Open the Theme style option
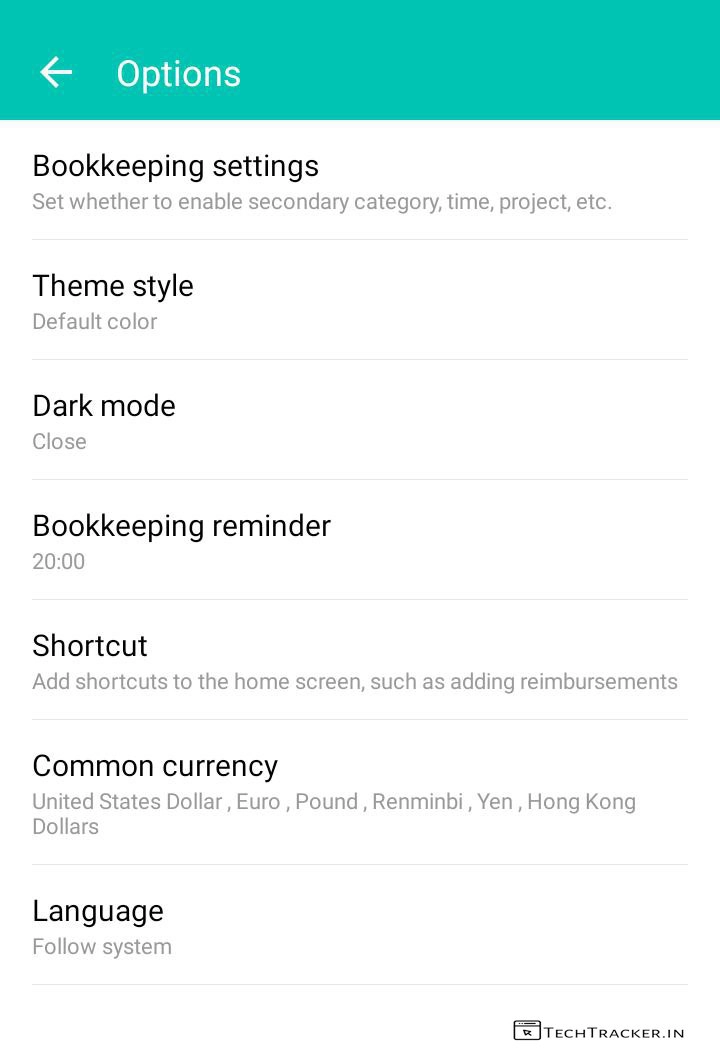Image resolution: width=720 pixels, height=1064 pixels. pyautogui.click(x=360, y=301)
